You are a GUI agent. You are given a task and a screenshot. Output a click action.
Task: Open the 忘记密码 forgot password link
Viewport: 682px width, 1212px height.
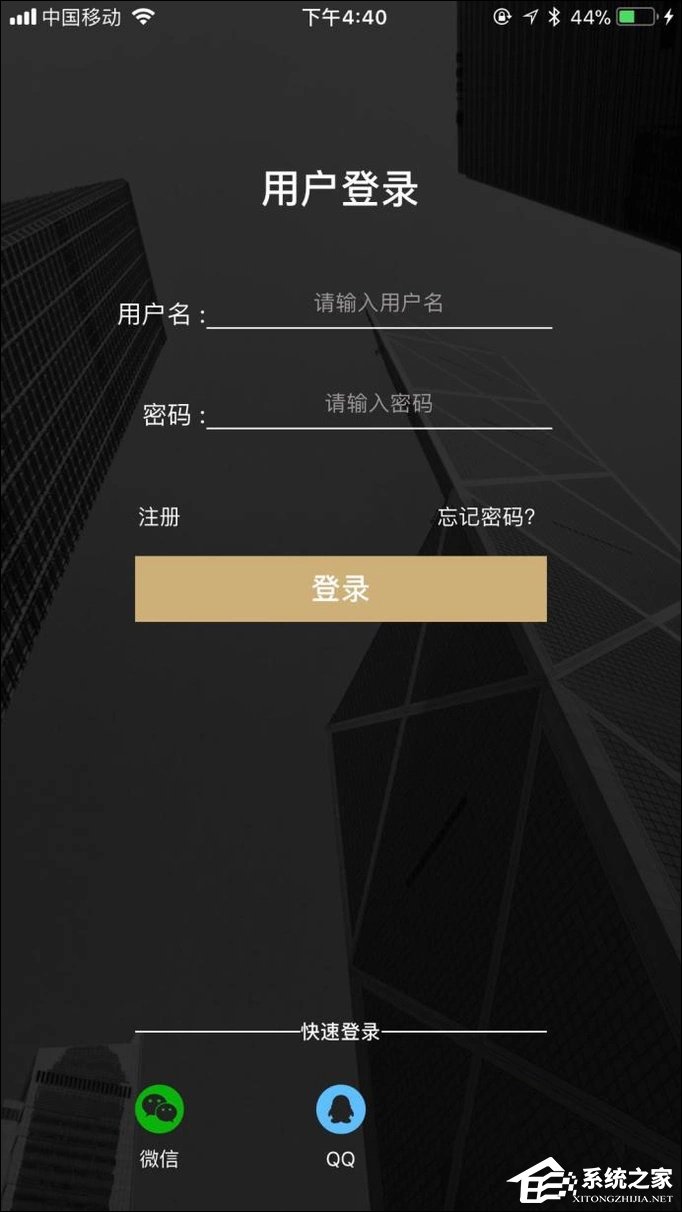click(x=486, y=517)
